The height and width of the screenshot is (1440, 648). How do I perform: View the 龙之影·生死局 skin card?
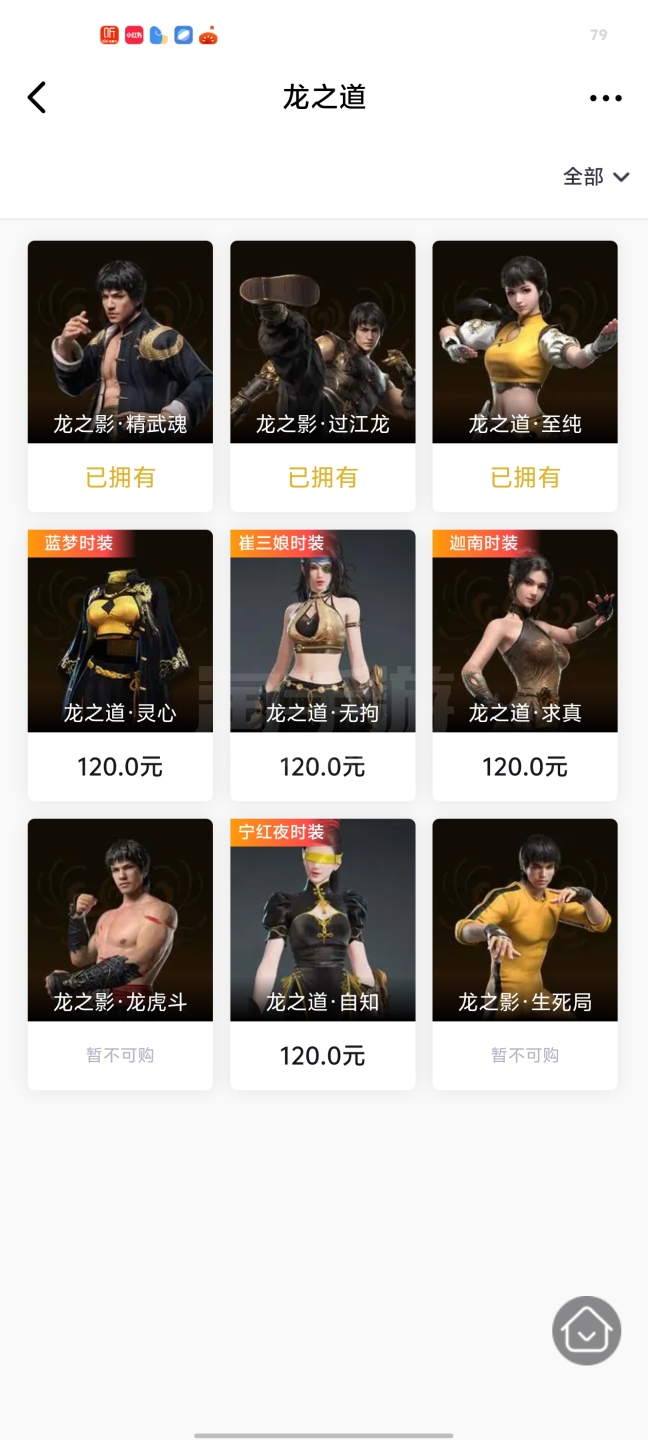pos(524,921)
